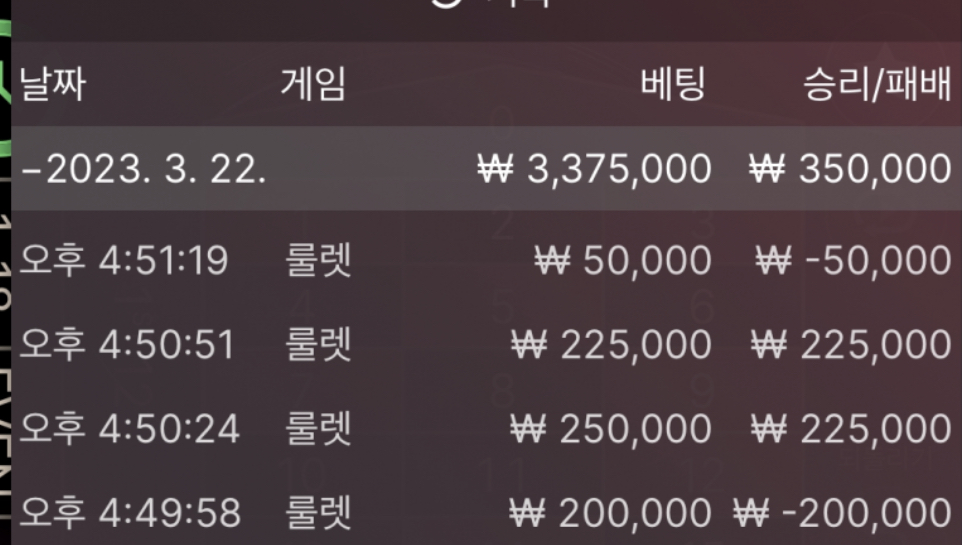Open the 오후 4:50:51 룰렛 round details
Screen dimensions: 964x545
(480, 345)
